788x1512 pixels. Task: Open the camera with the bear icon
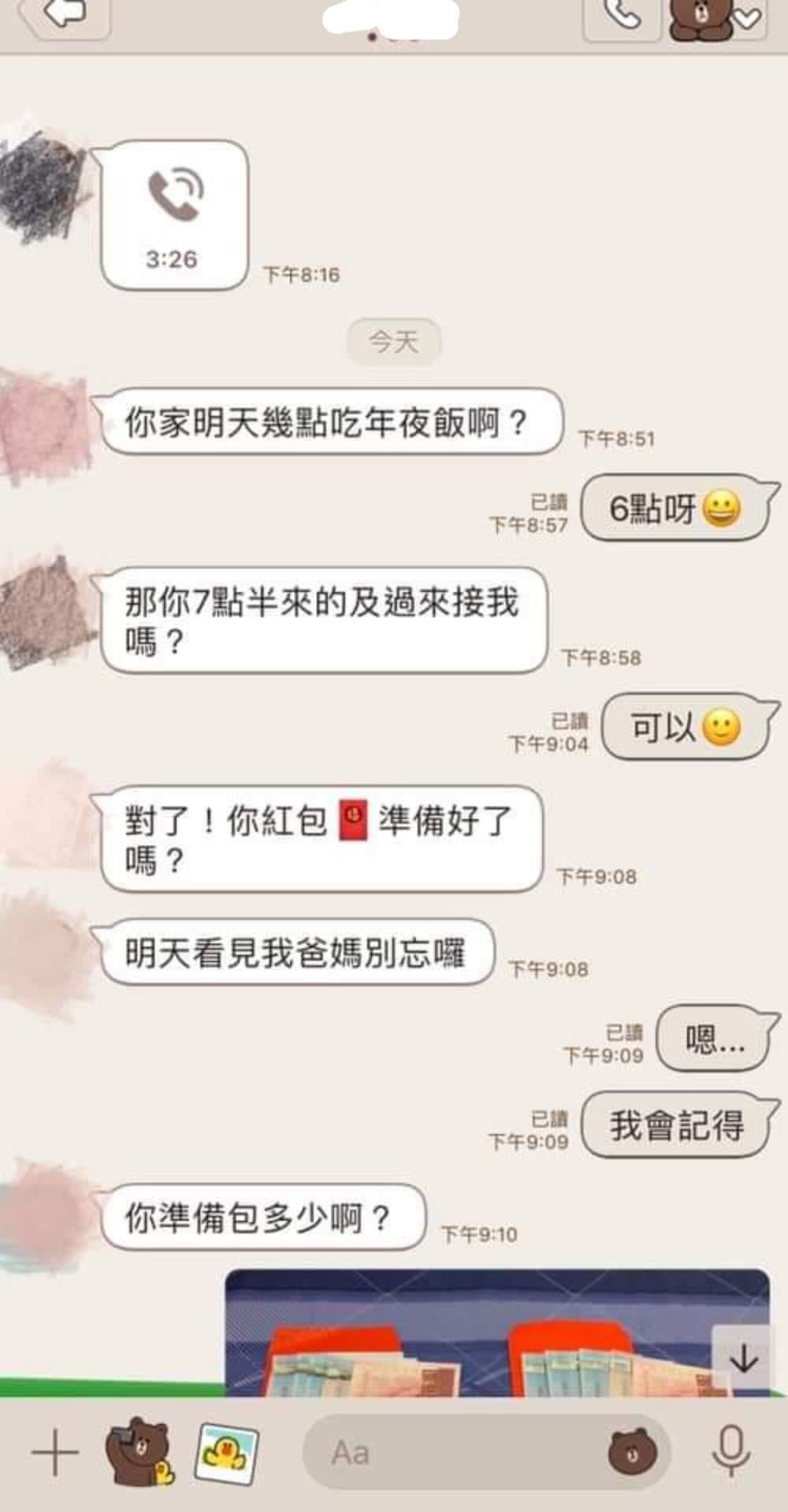139,1451
